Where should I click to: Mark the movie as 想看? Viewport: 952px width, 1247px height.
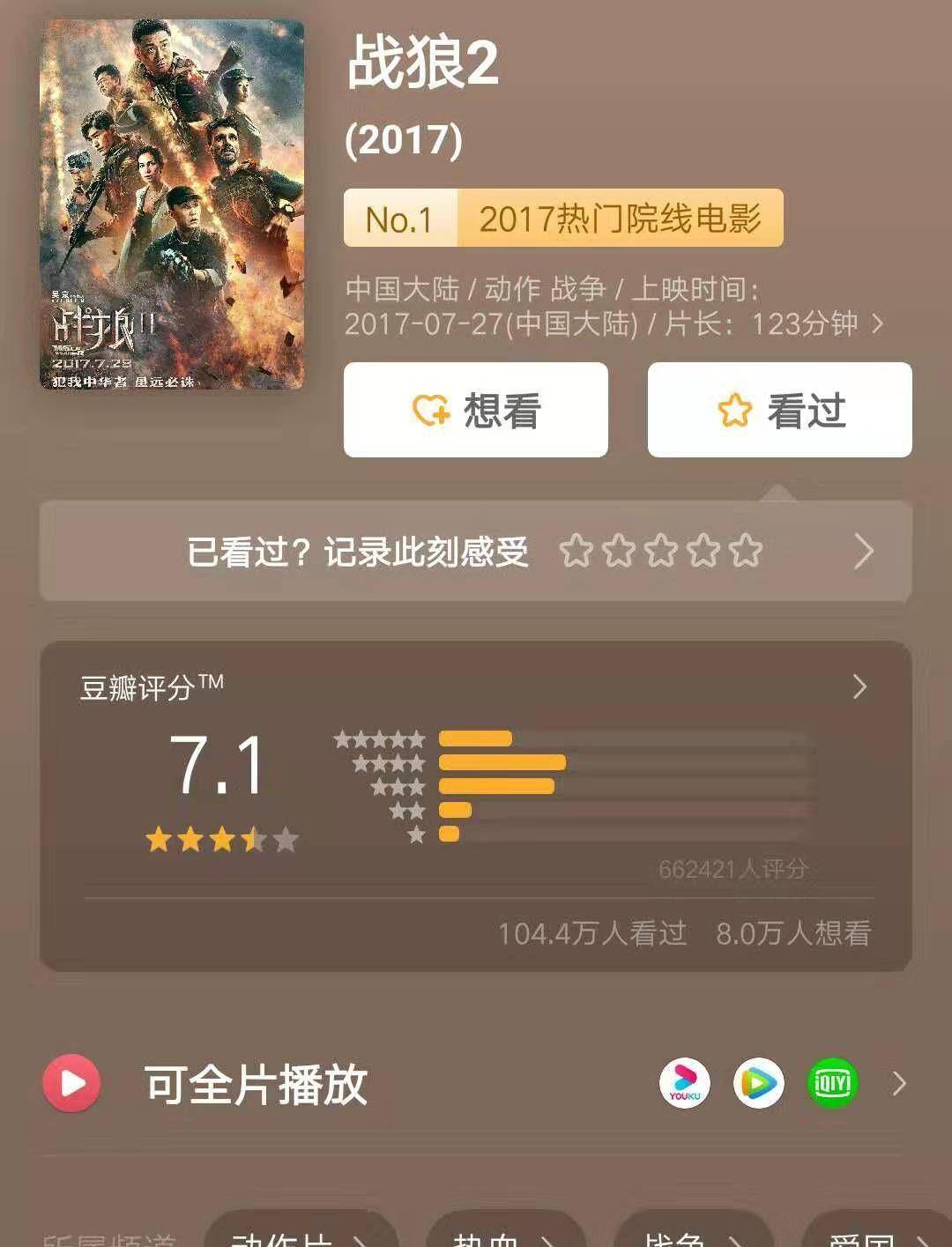[x=476, y=409]
